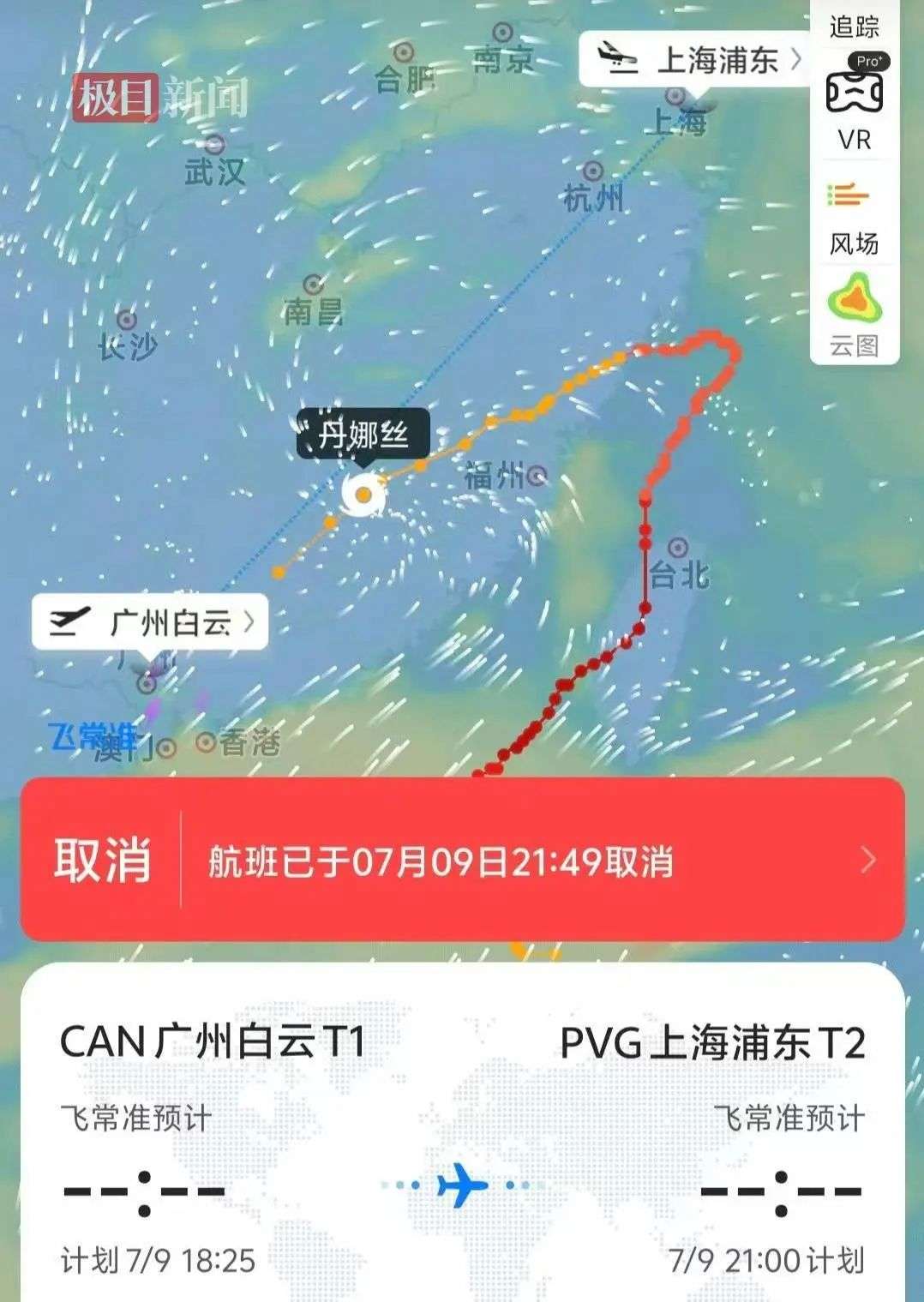Screen dimensions: 924x1302
Task: Open the 上海浦东 airport label
Action: pyautogui.click(x=694, y=60)
